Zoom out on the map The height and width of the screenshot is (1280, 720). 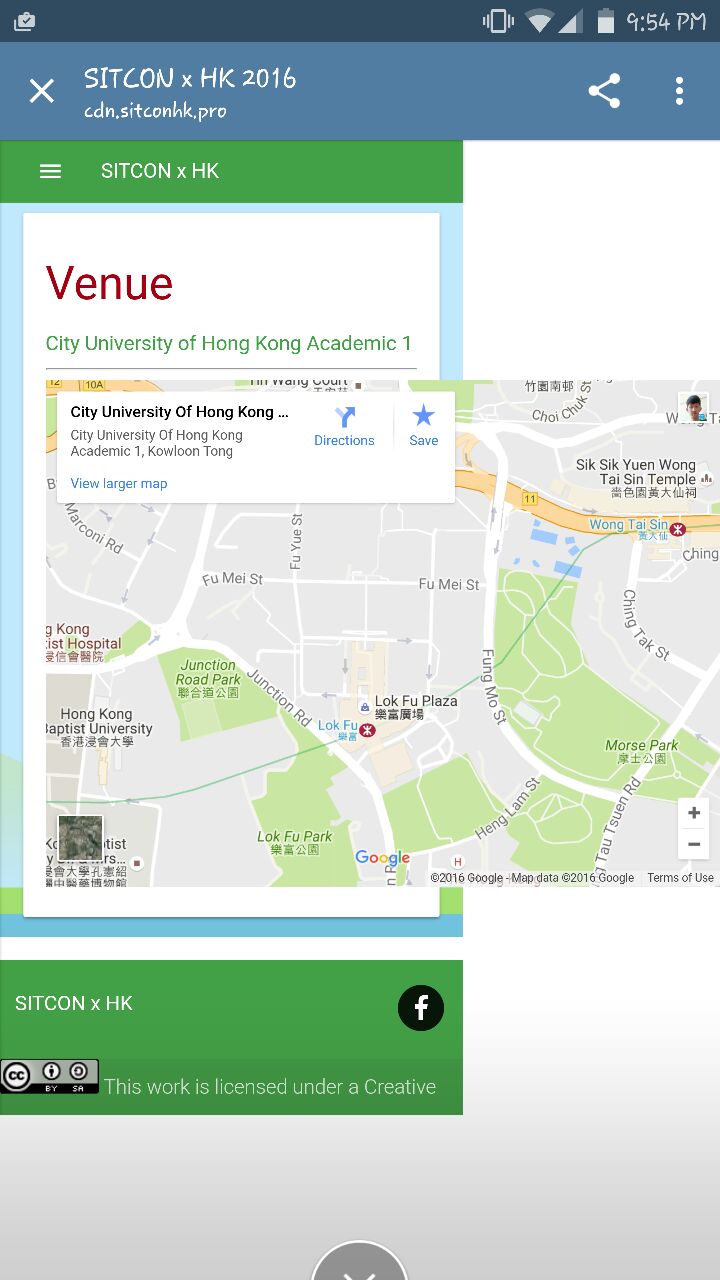pyautogui.click(x=693, y=845)
